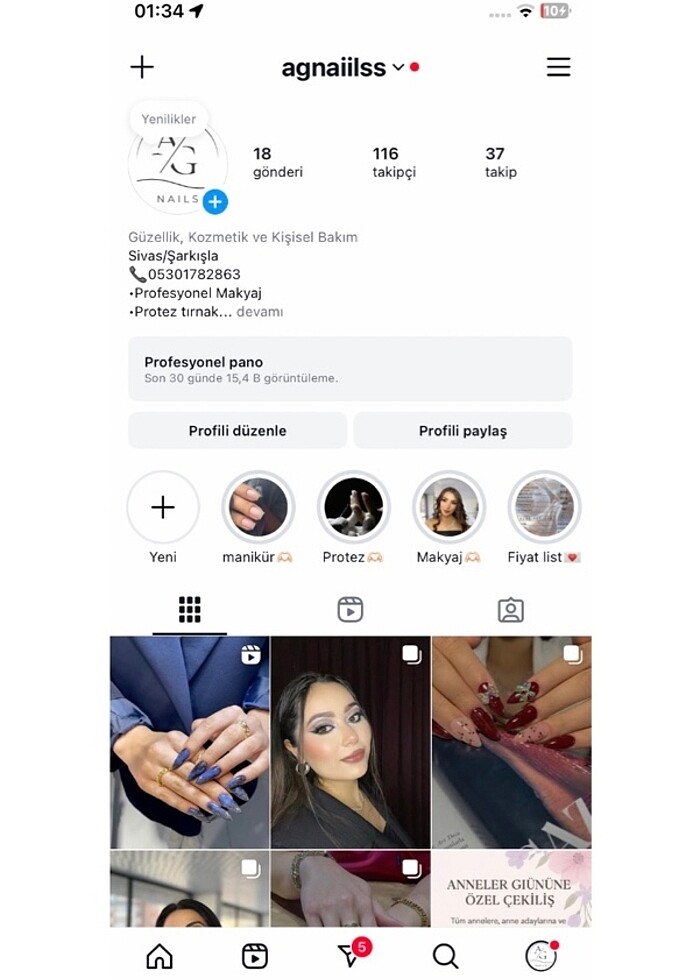The image size is (700, 980).
Task: Open the hamburger settings menu
Action: (x=558, y=67)
